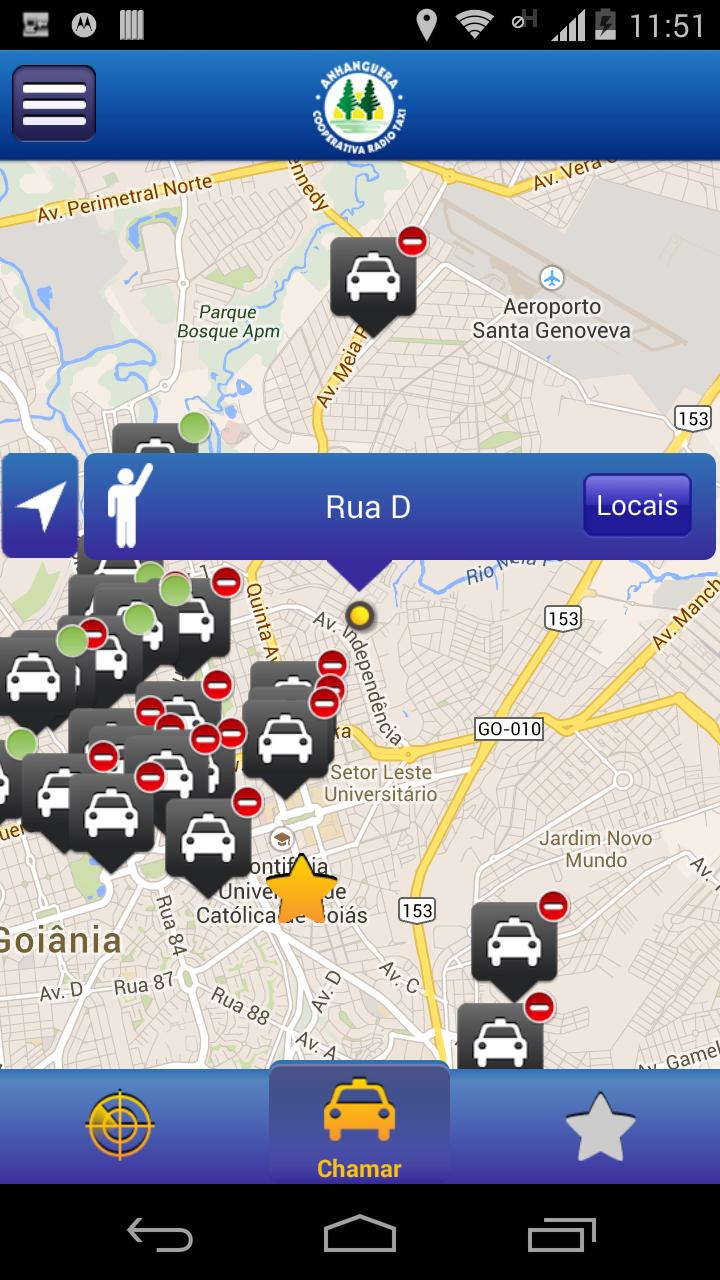Go to the system home screen
The height and width of the screenshot is (1280, 720).
tap(359, 1234)
